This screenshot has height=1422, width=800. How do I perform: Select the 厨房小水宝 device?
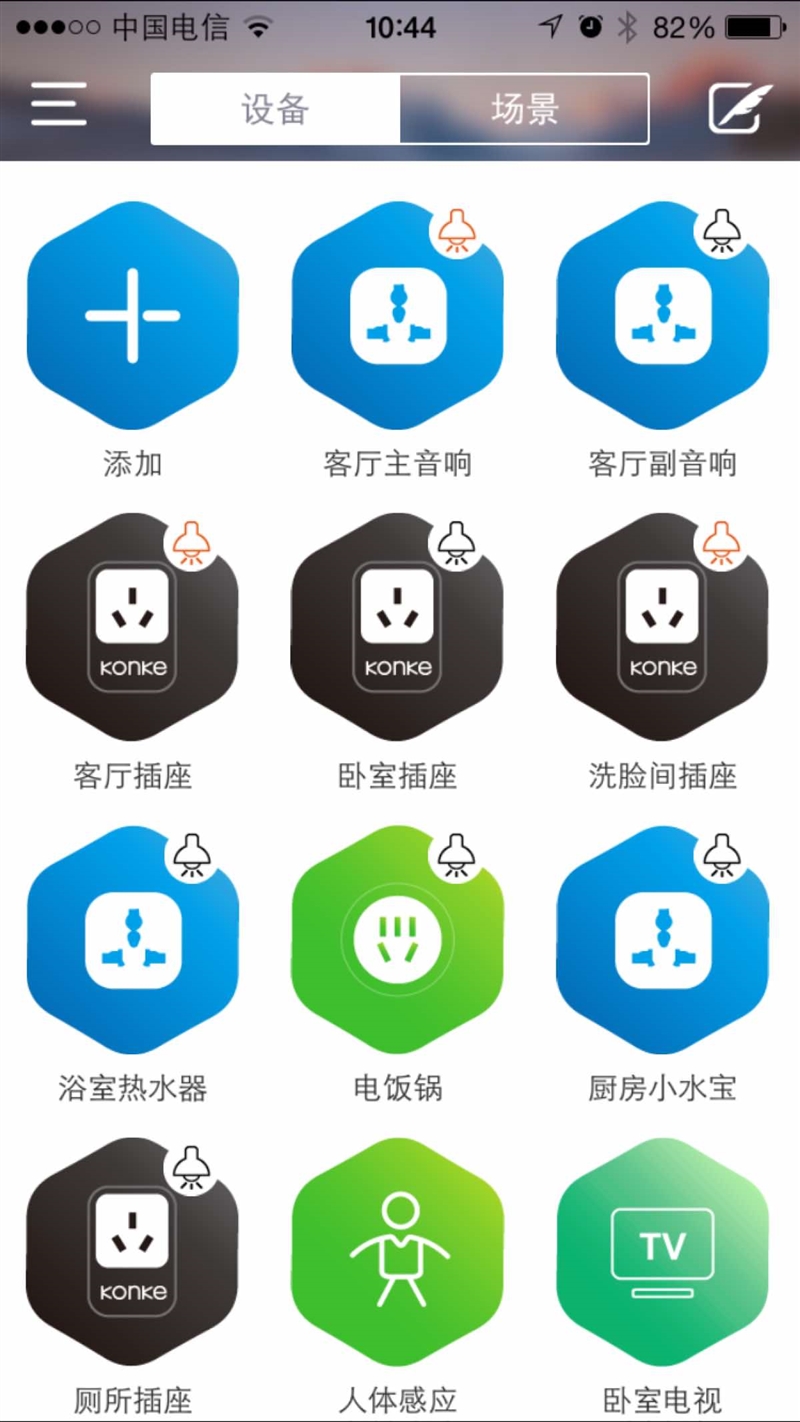coord(662,940)
